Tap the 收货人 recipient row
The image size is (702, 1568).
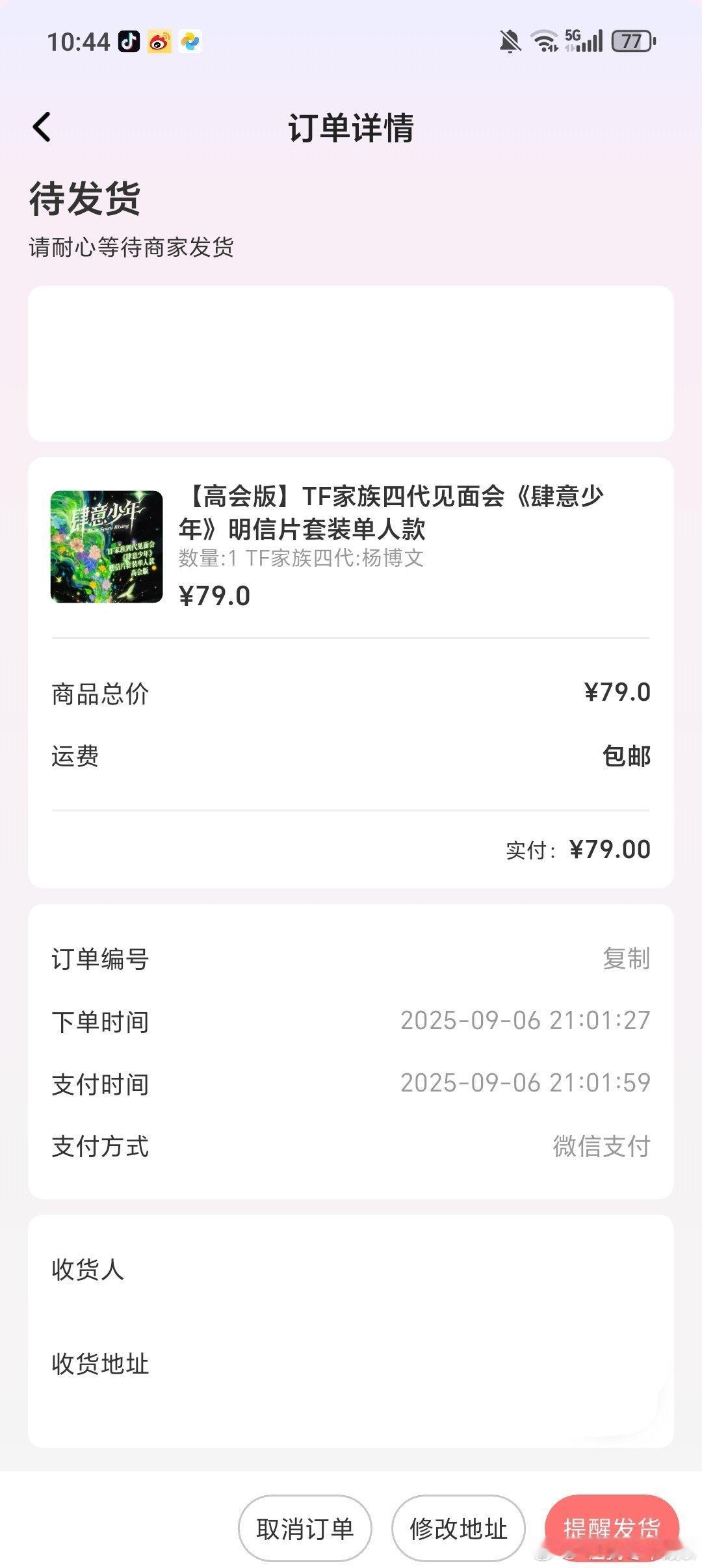[88, 1268]
